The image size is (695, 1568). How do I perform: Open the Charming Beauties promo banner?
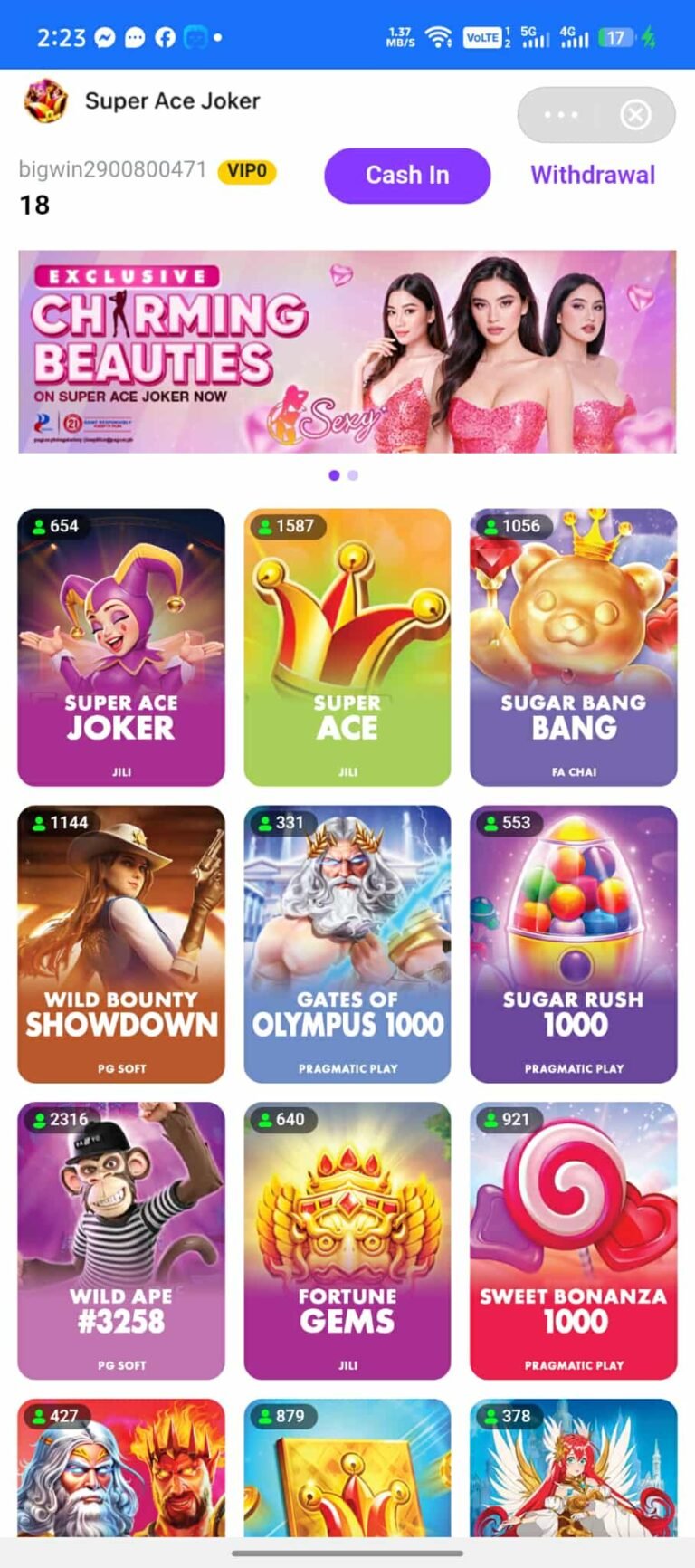pyautogui.click(x=347, y=351)
